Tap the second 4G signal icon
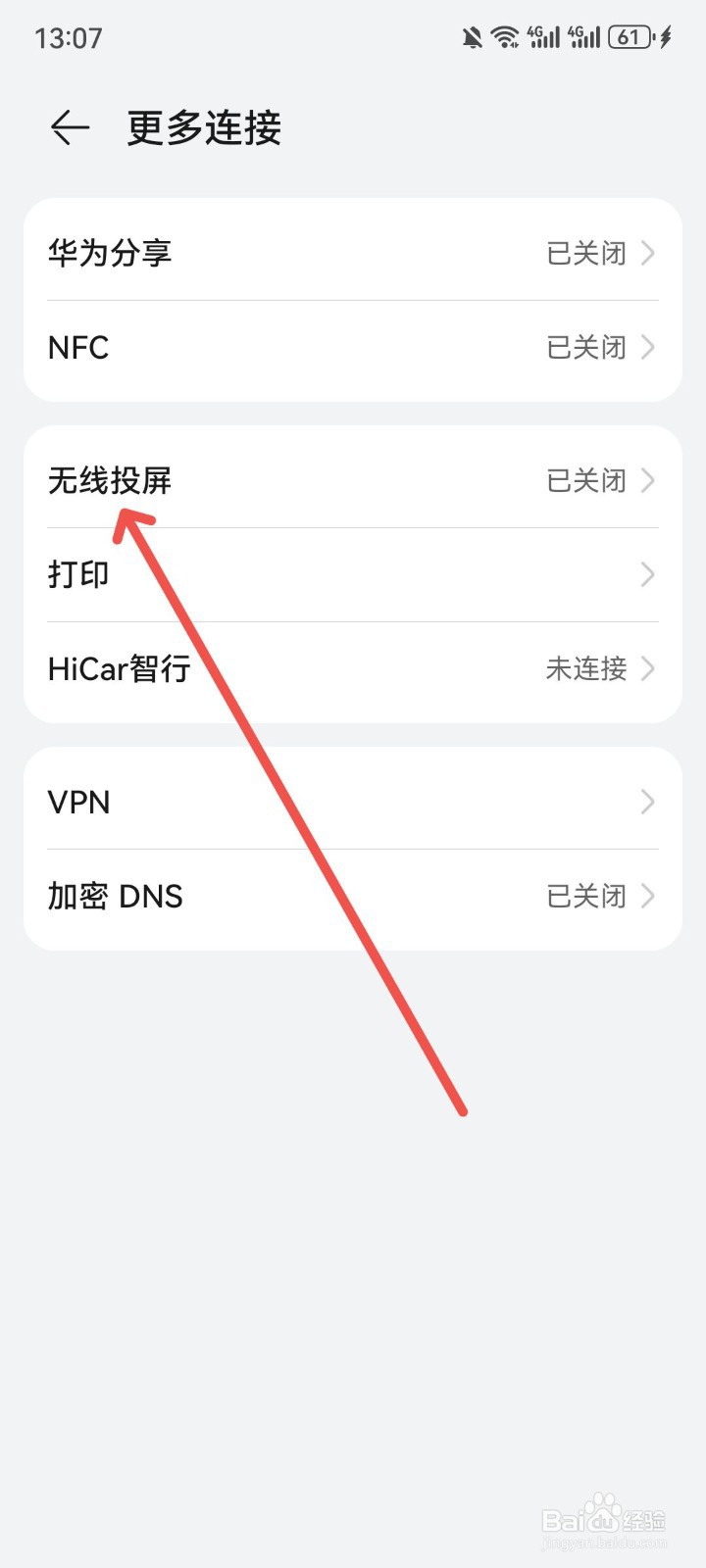 coord(586,36)
